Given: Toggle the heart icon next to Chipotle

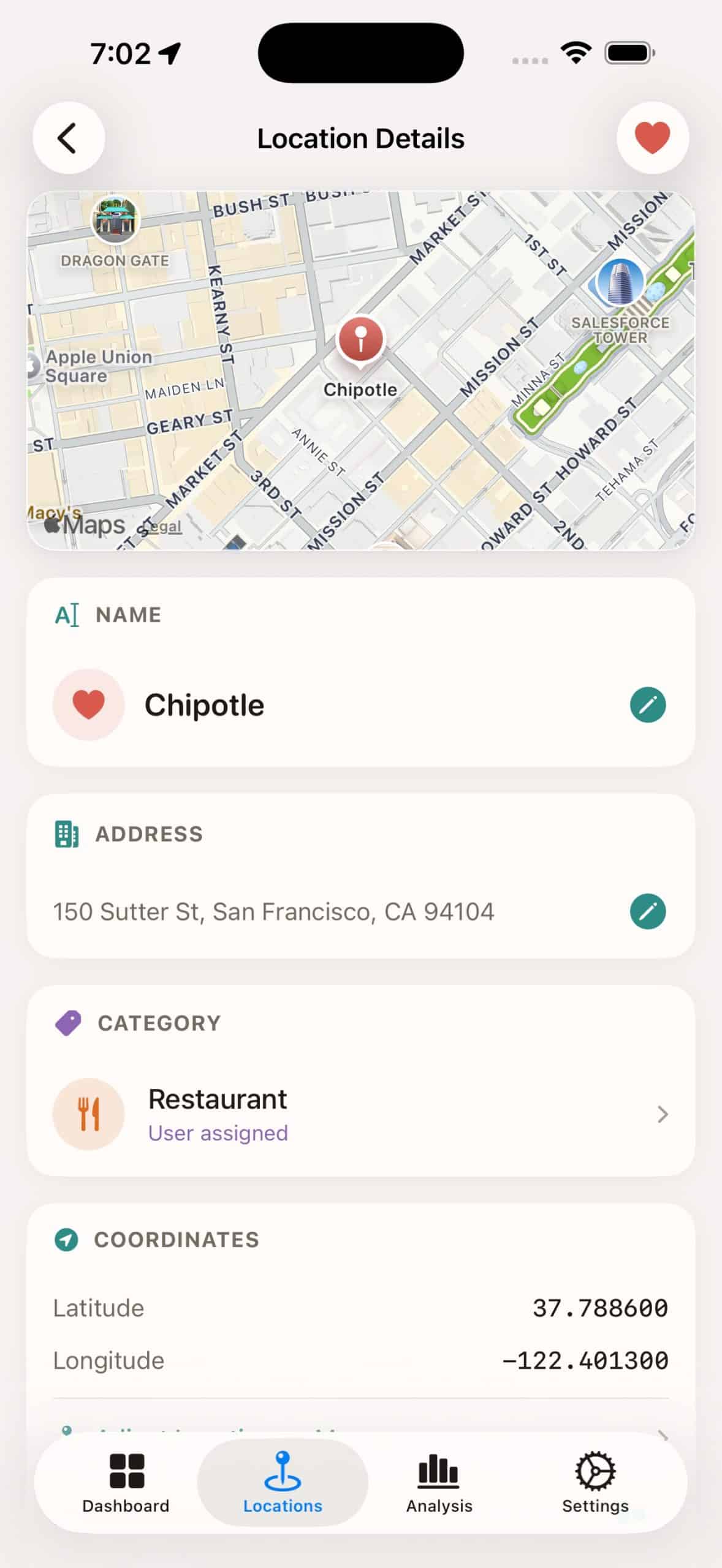Looking at the screenshot, I should point(88,704).
